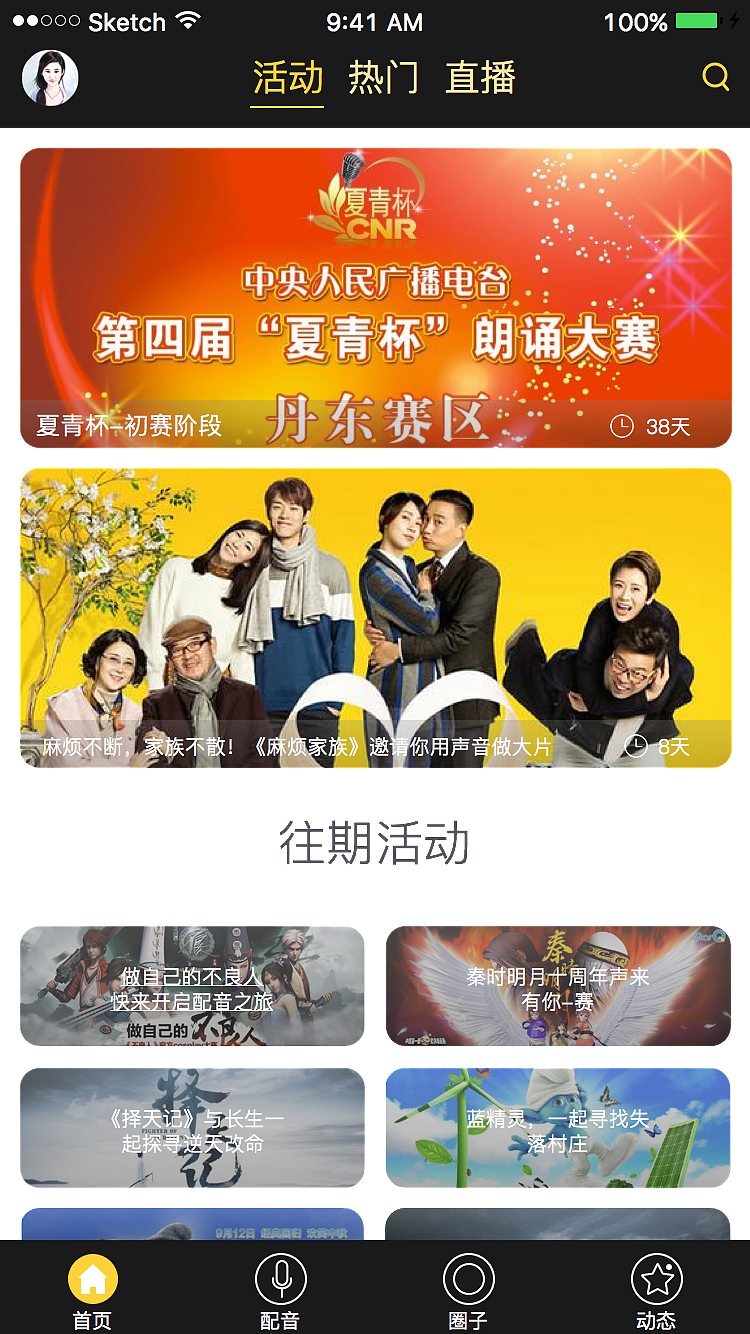
Task: Open search using the magnifier icon
Action: [716, 76]
